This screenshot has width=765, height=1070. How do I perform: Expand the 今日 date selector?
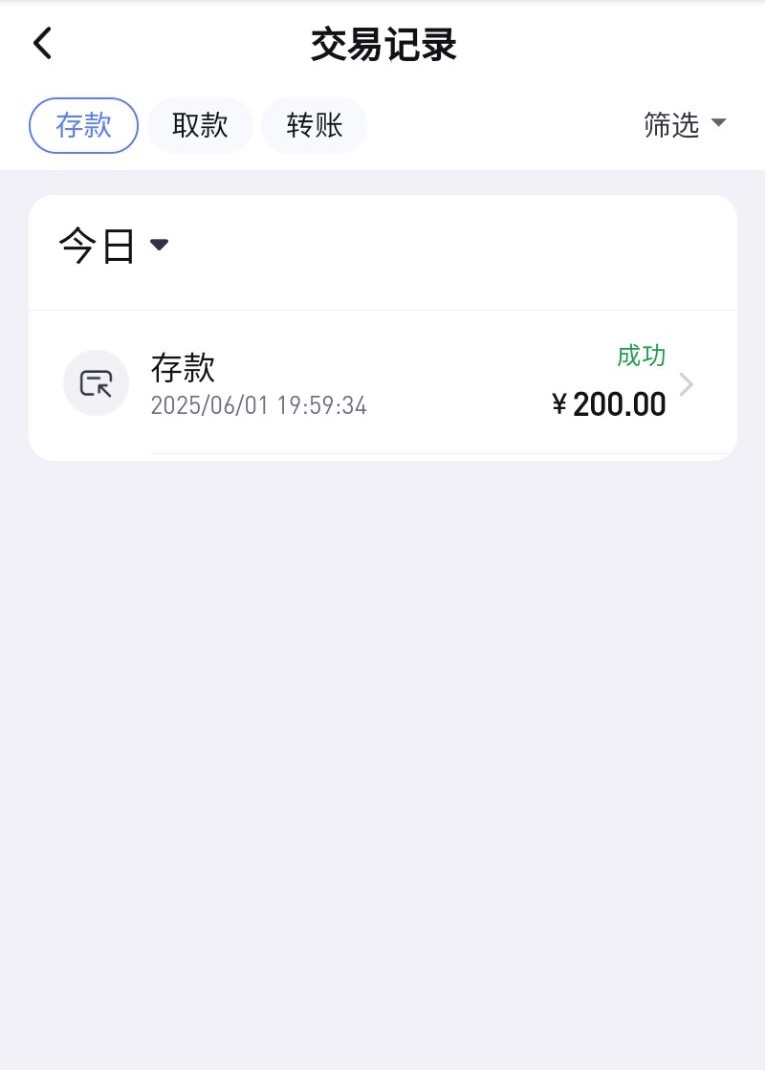pos(114,246)
